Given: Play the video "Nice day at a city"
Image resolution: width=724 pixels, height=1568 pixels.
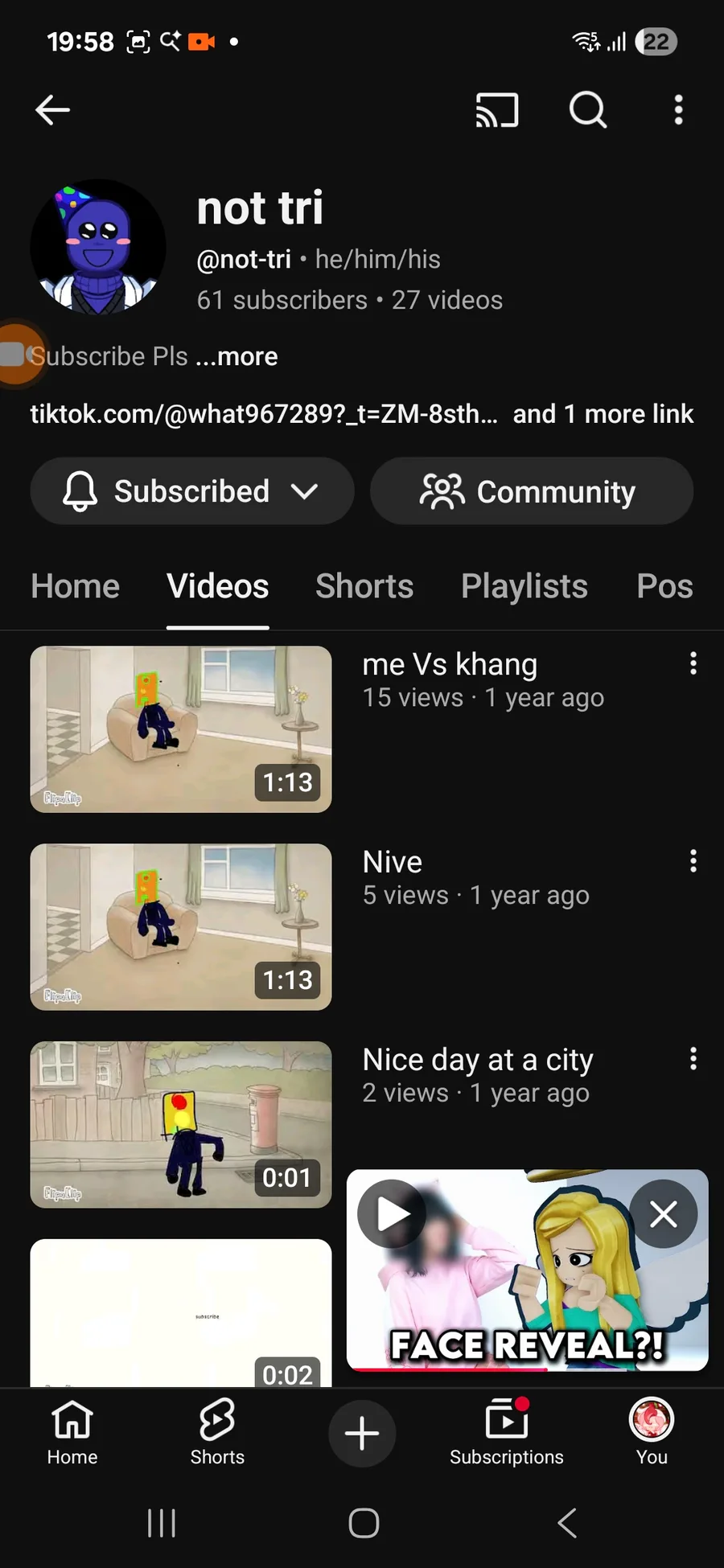Looking at the screenshot, I should coord(181,1124).
